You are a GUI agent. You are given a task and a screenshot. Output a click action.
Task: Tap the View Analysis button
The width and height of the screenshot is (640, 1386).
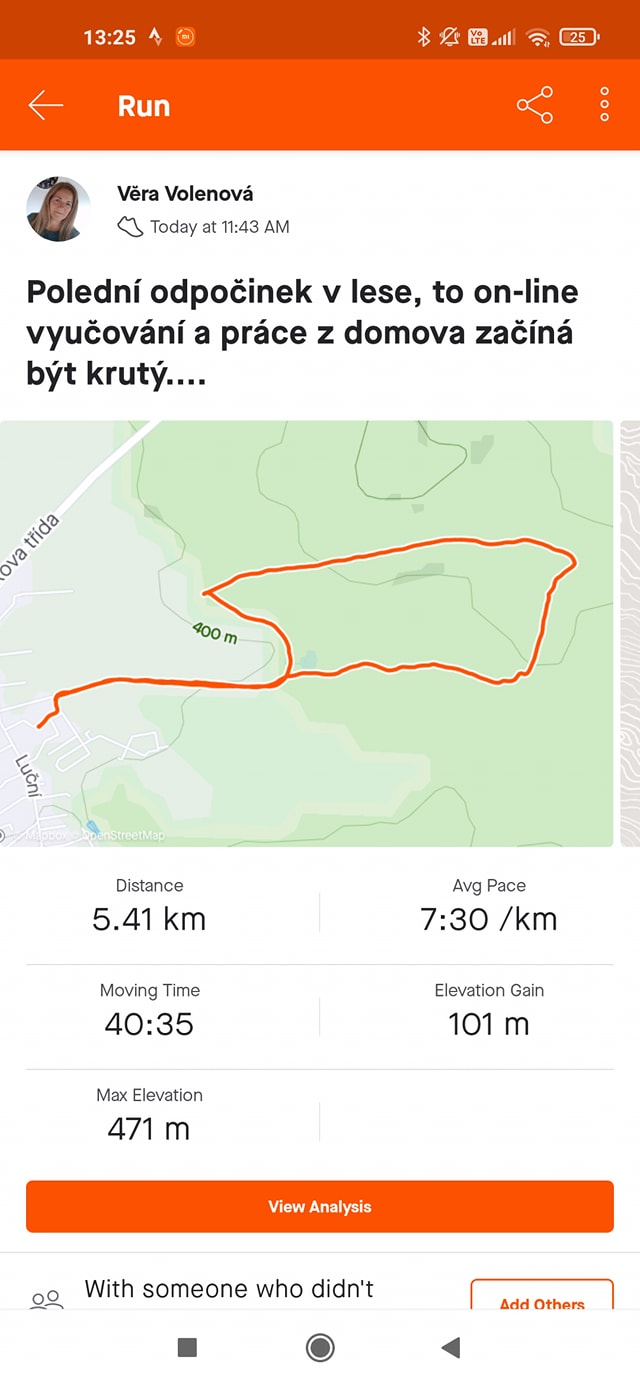click(x=320, y=1206)
